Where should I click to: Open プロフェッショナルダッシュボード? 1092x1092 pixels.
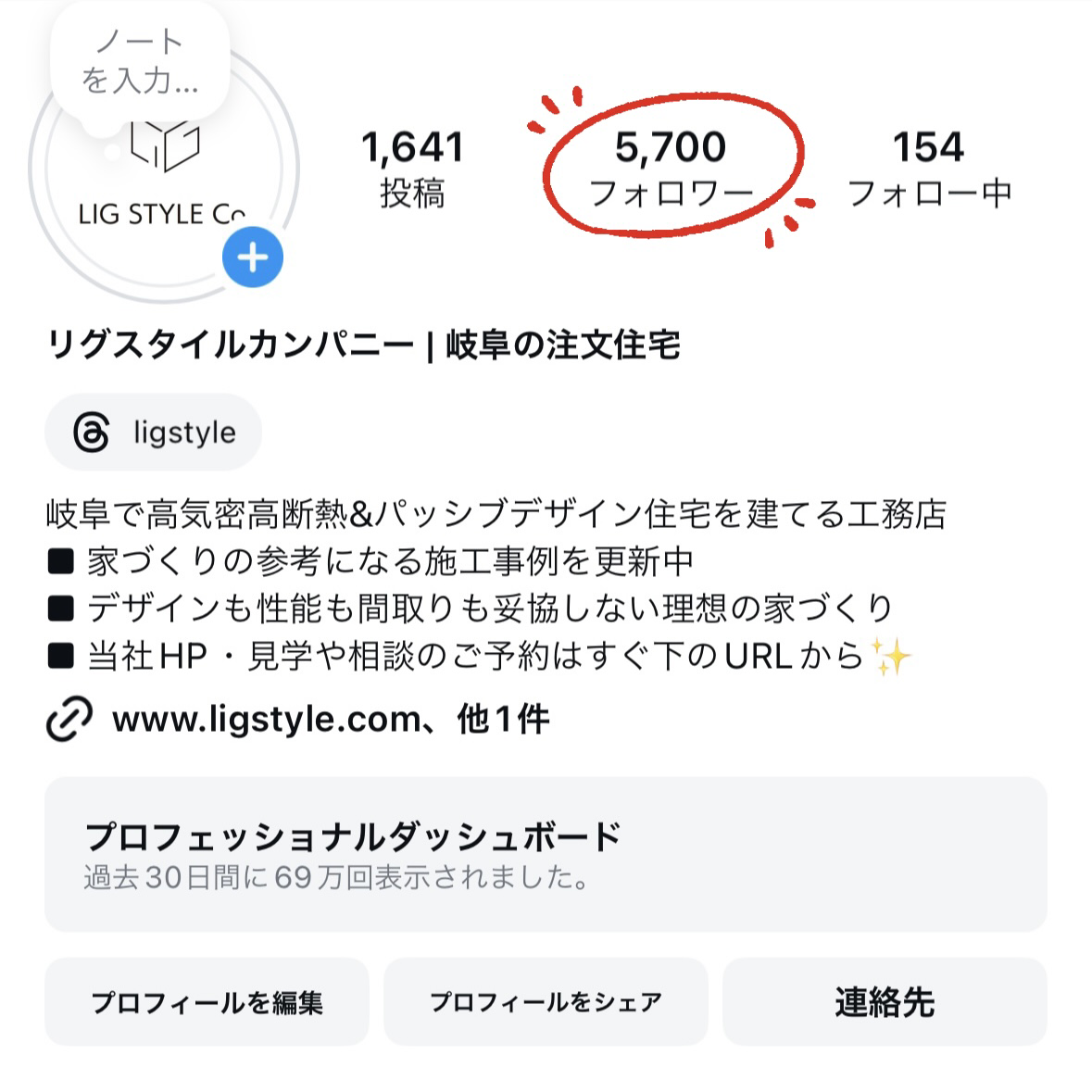point(546,854)
